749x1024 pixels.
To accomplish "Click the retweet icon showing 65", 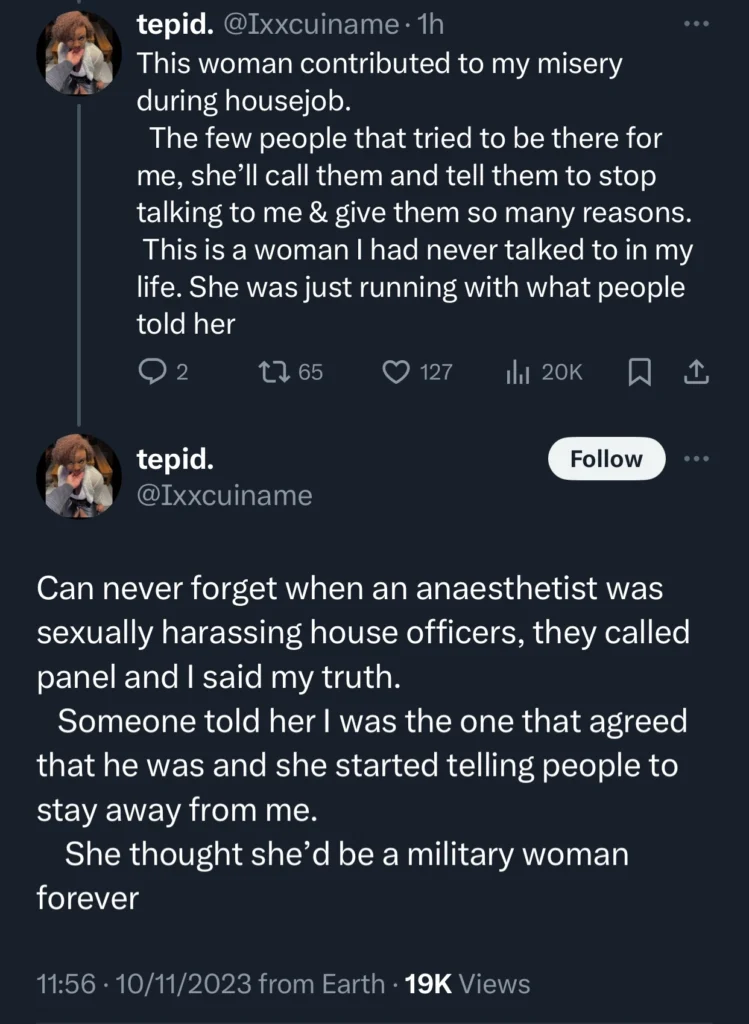I will click(x=276, y=372).
